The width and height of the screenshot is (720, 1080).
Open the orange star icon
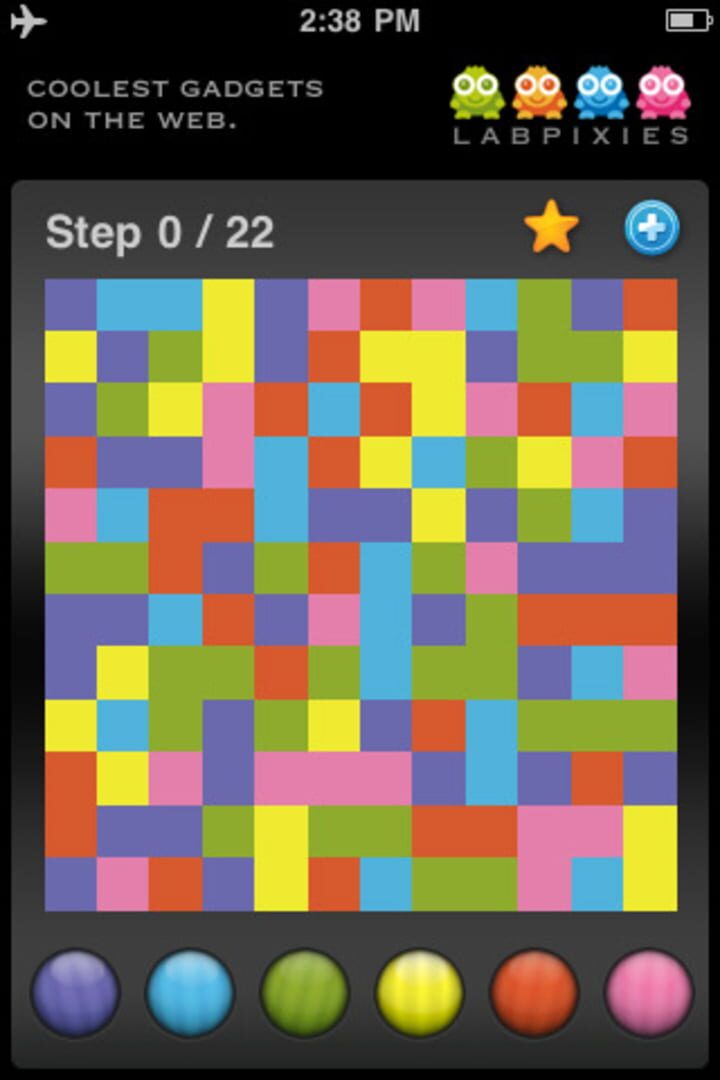coord(551,229)
